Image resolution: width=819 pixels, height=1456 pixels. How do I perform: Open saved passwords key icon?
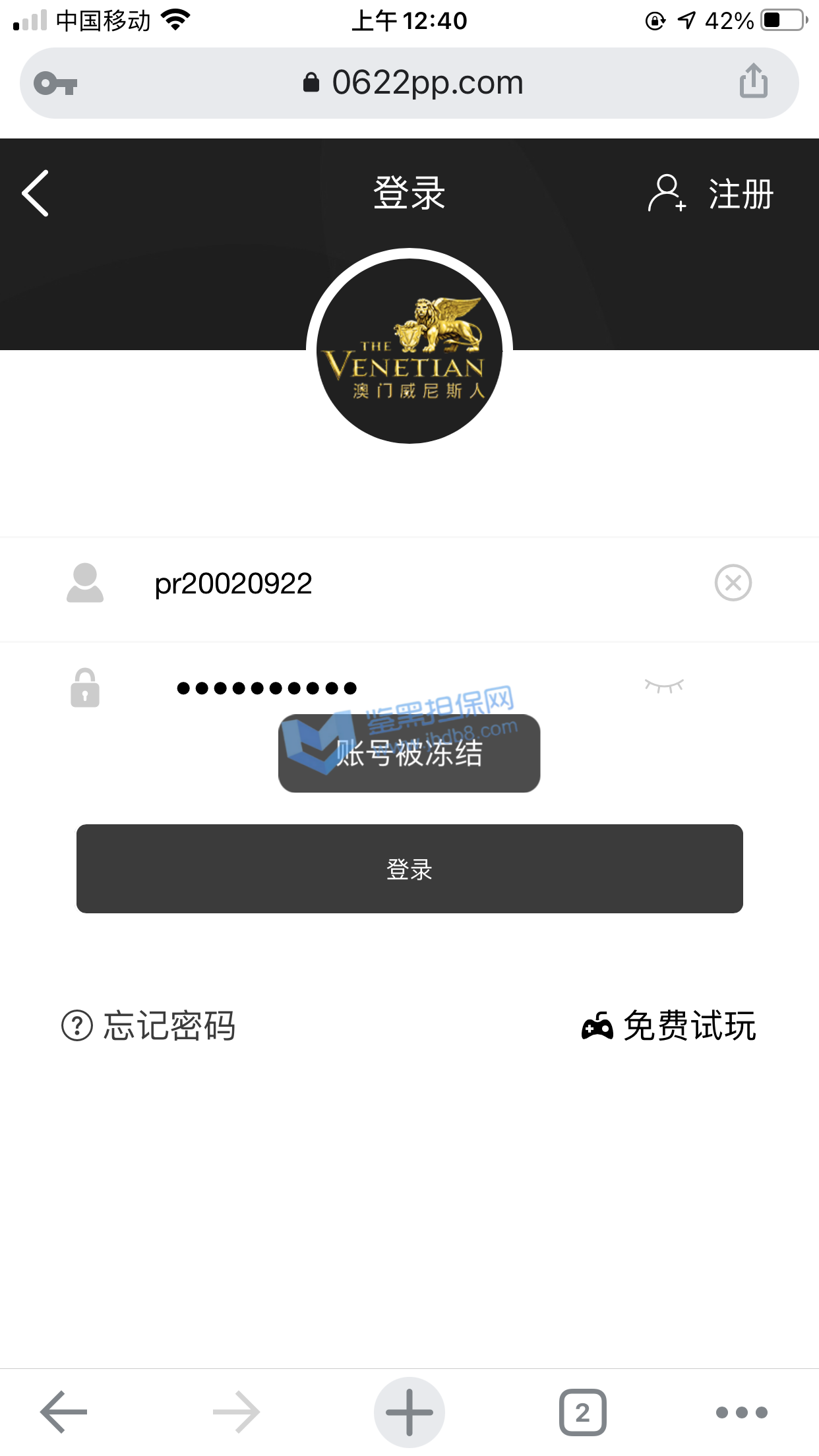point(55,84)
